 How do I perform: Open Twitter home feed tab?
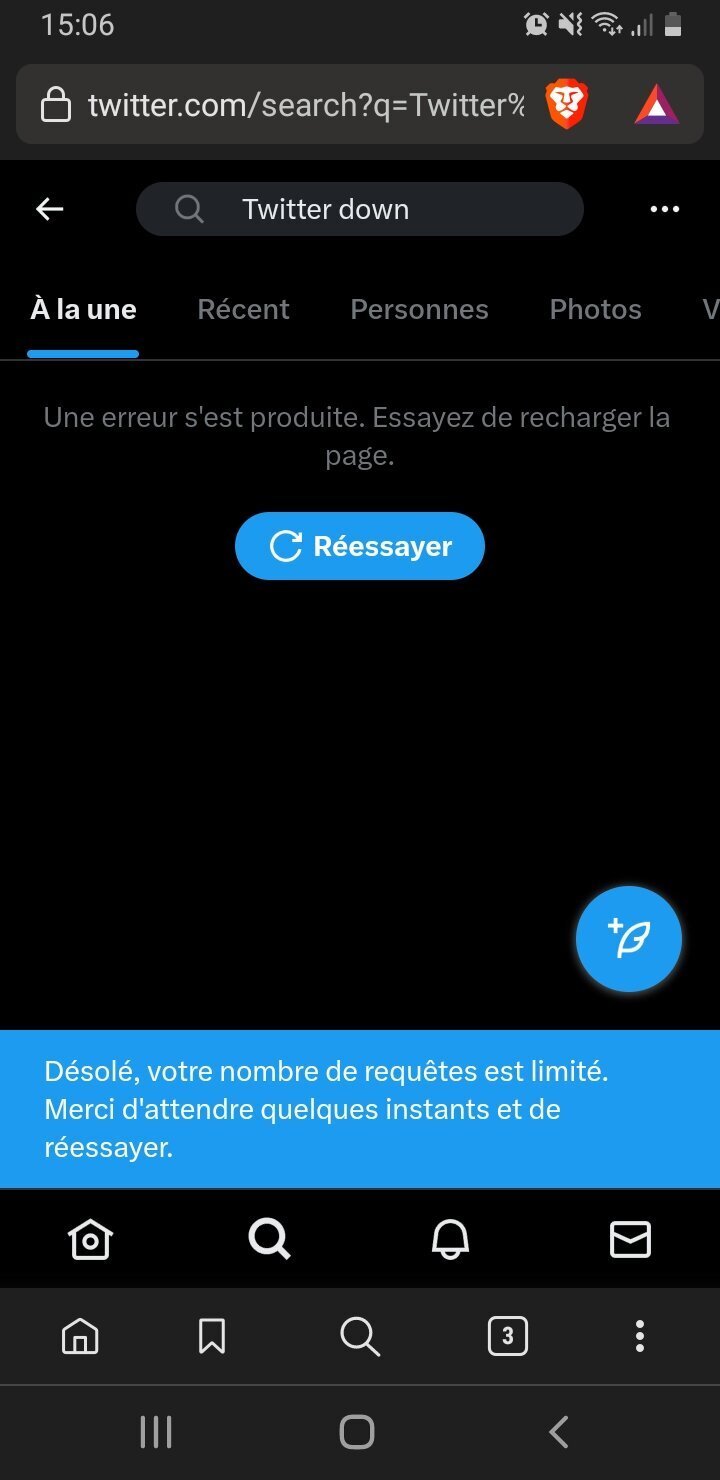click(90, 1239)
